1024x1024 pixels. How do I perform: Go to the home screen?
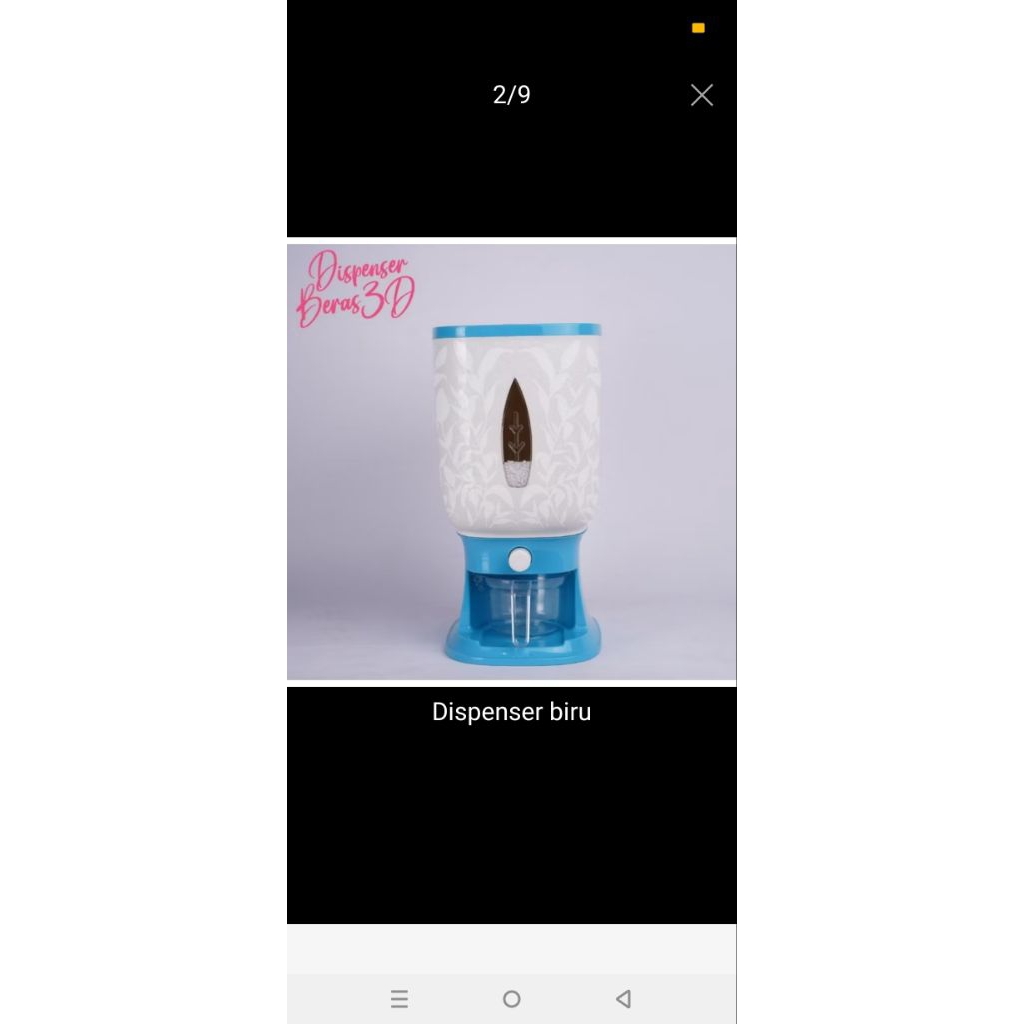coord(511,998)
